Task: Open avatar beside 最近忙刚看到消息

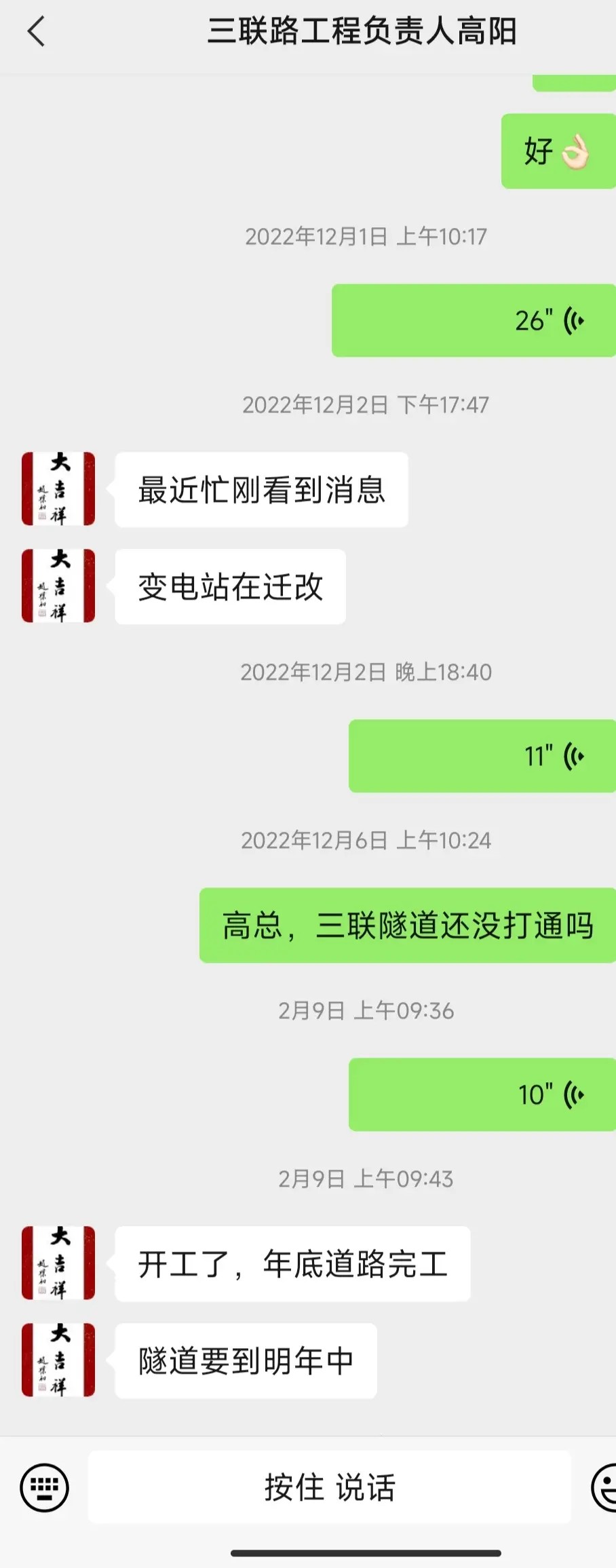Action: [58, 489]
